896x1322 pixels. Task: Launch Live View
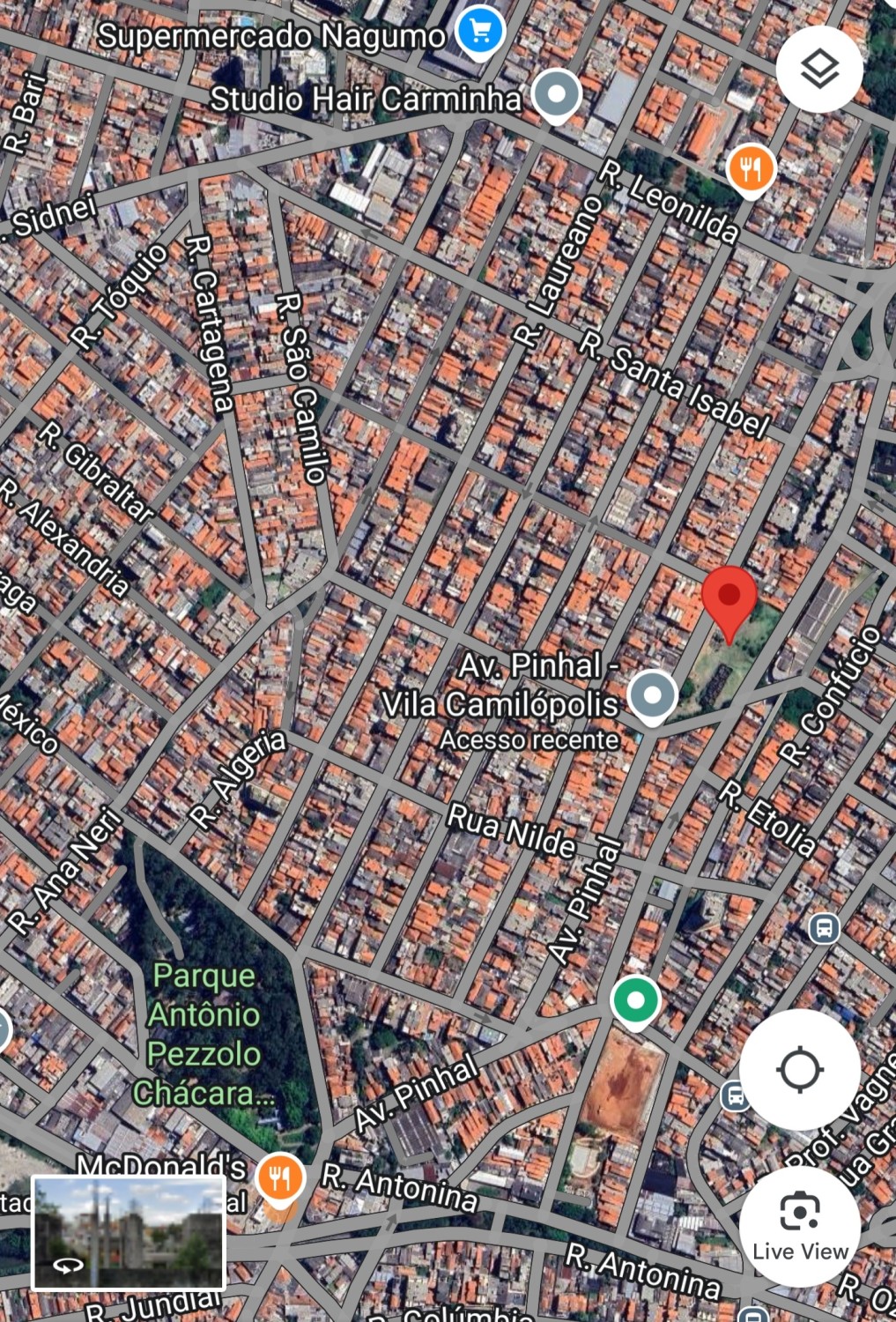point(799,1225)
